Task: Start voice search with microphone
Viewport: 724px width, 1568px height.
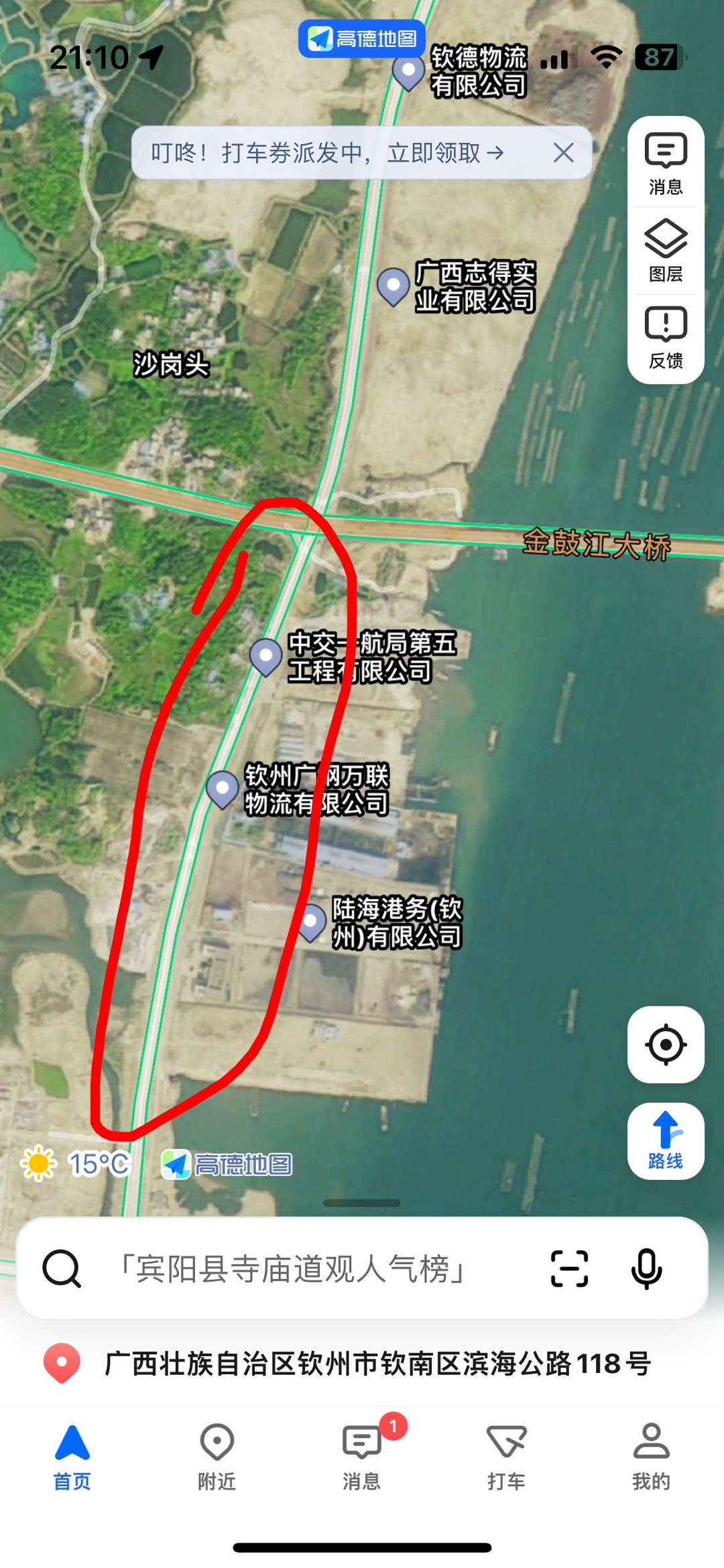Action: click(646, 1268)
